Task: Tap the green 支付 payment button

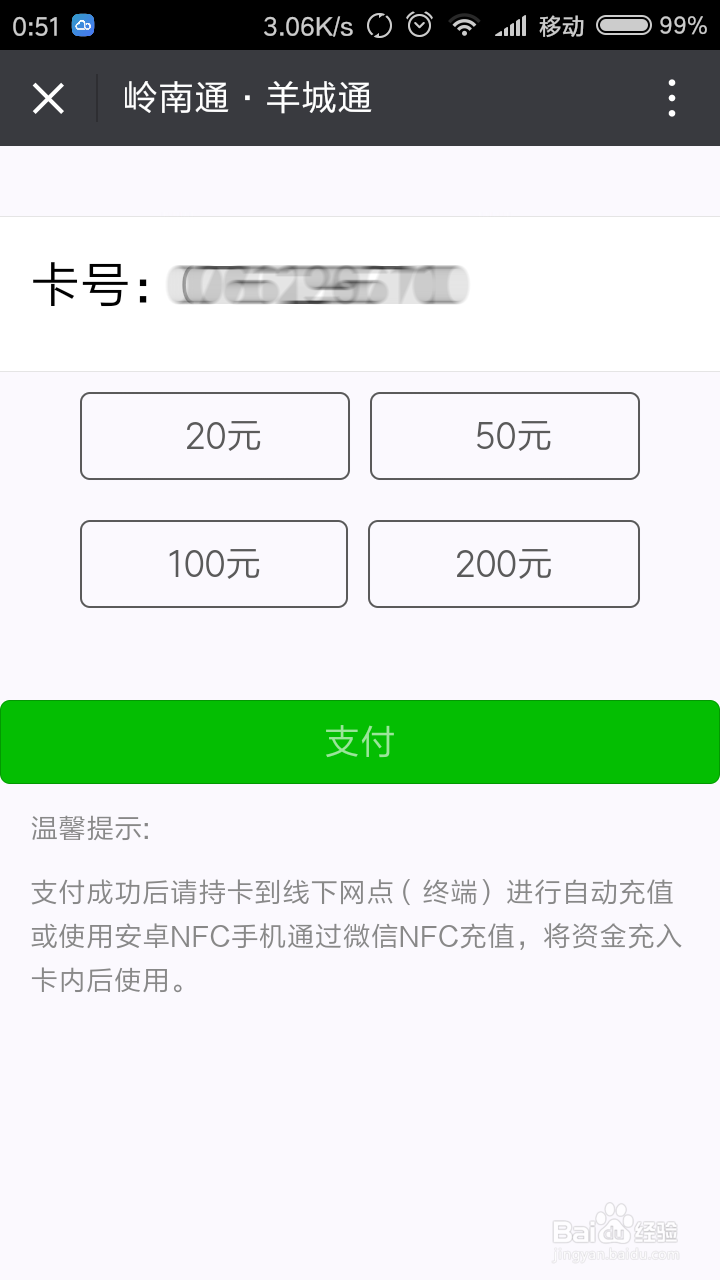Action: tap(360, 742)
